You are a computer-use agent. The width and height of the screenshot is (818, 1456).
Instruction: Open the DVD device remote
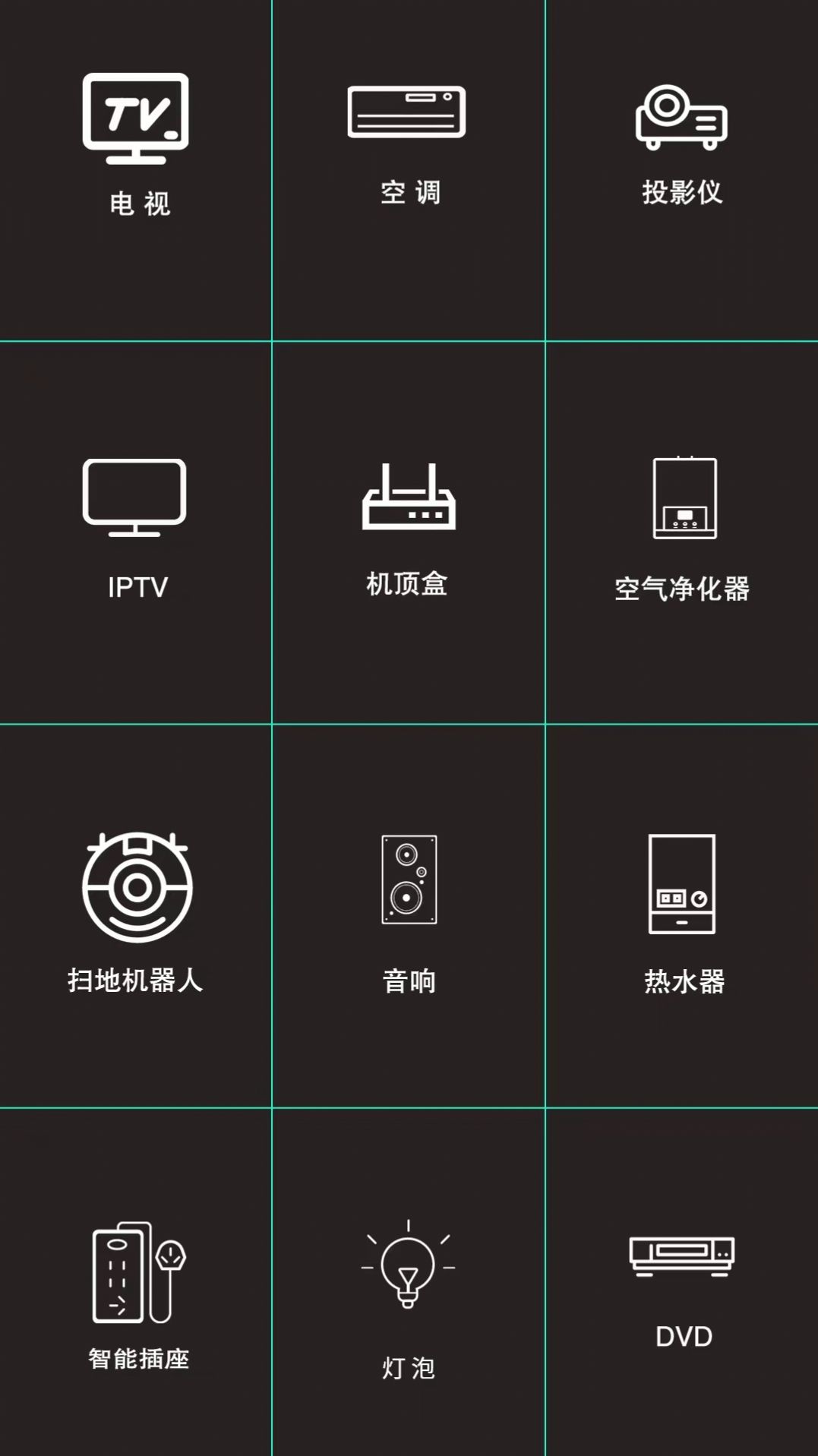(681, 1291)
